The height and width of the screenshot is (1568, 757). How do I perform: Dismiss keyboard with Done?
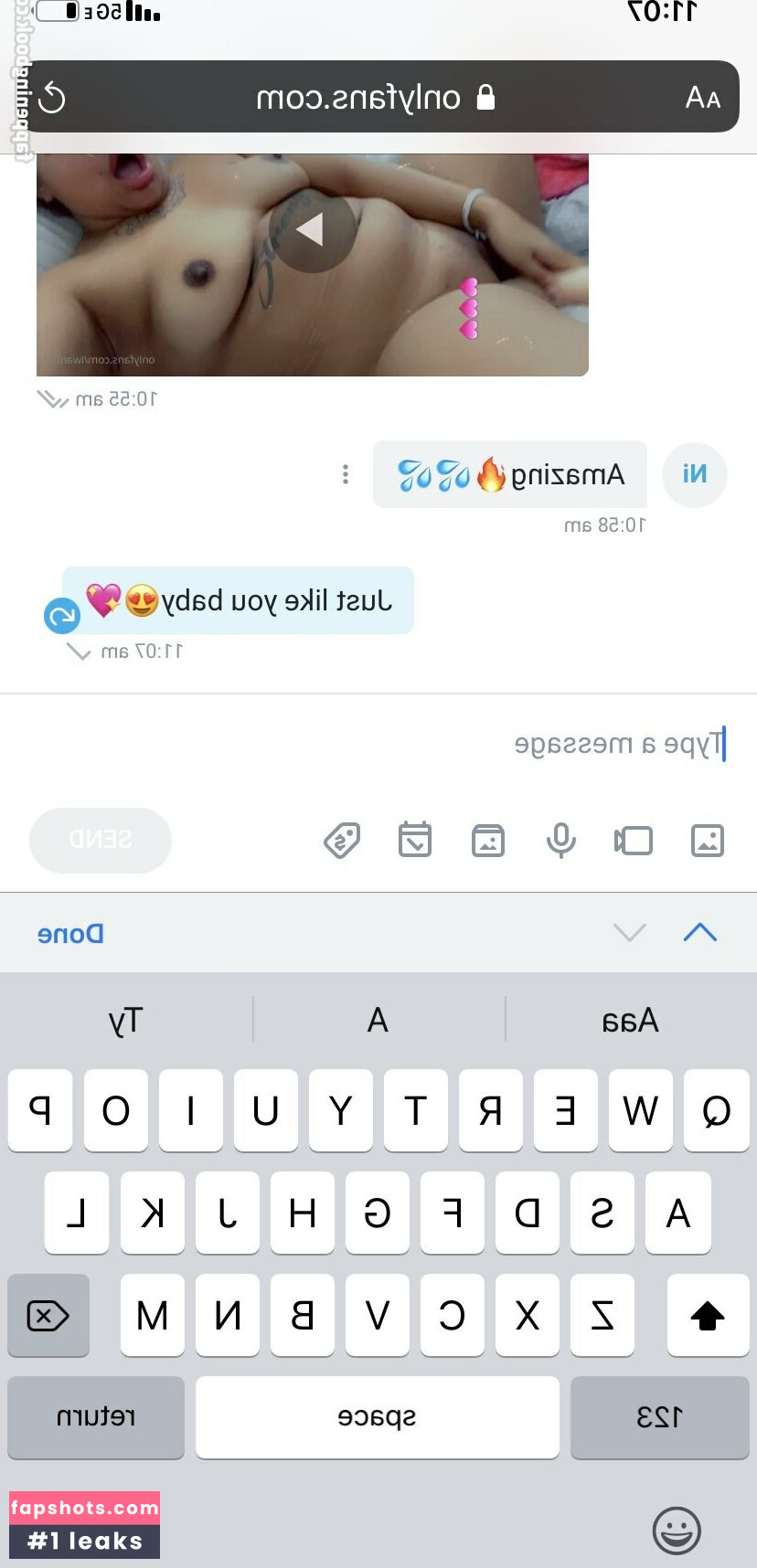point(70,933)
